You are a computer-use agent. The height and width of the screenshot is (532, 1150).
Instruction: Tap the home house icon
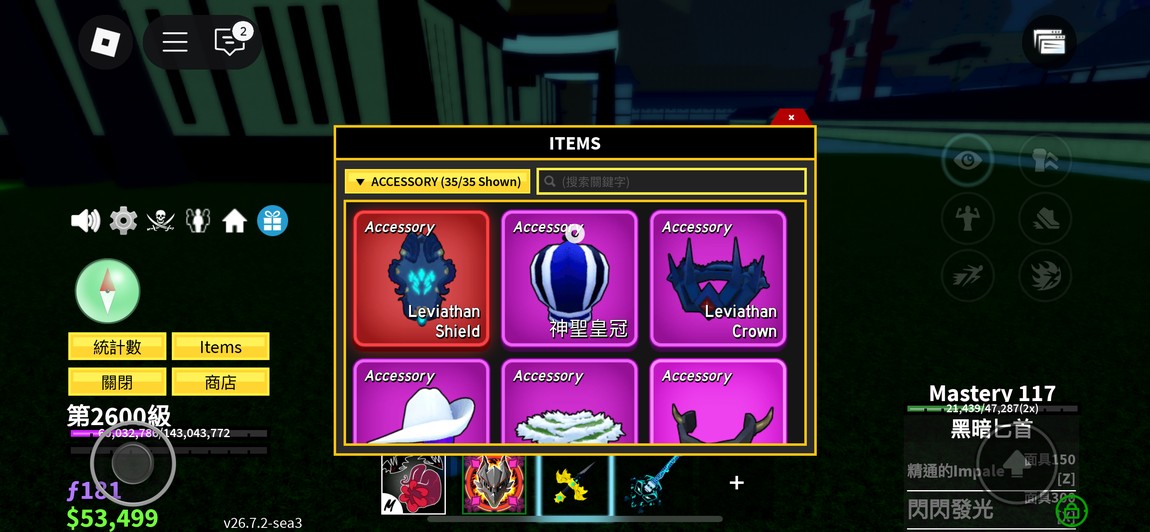coord(235,221)
